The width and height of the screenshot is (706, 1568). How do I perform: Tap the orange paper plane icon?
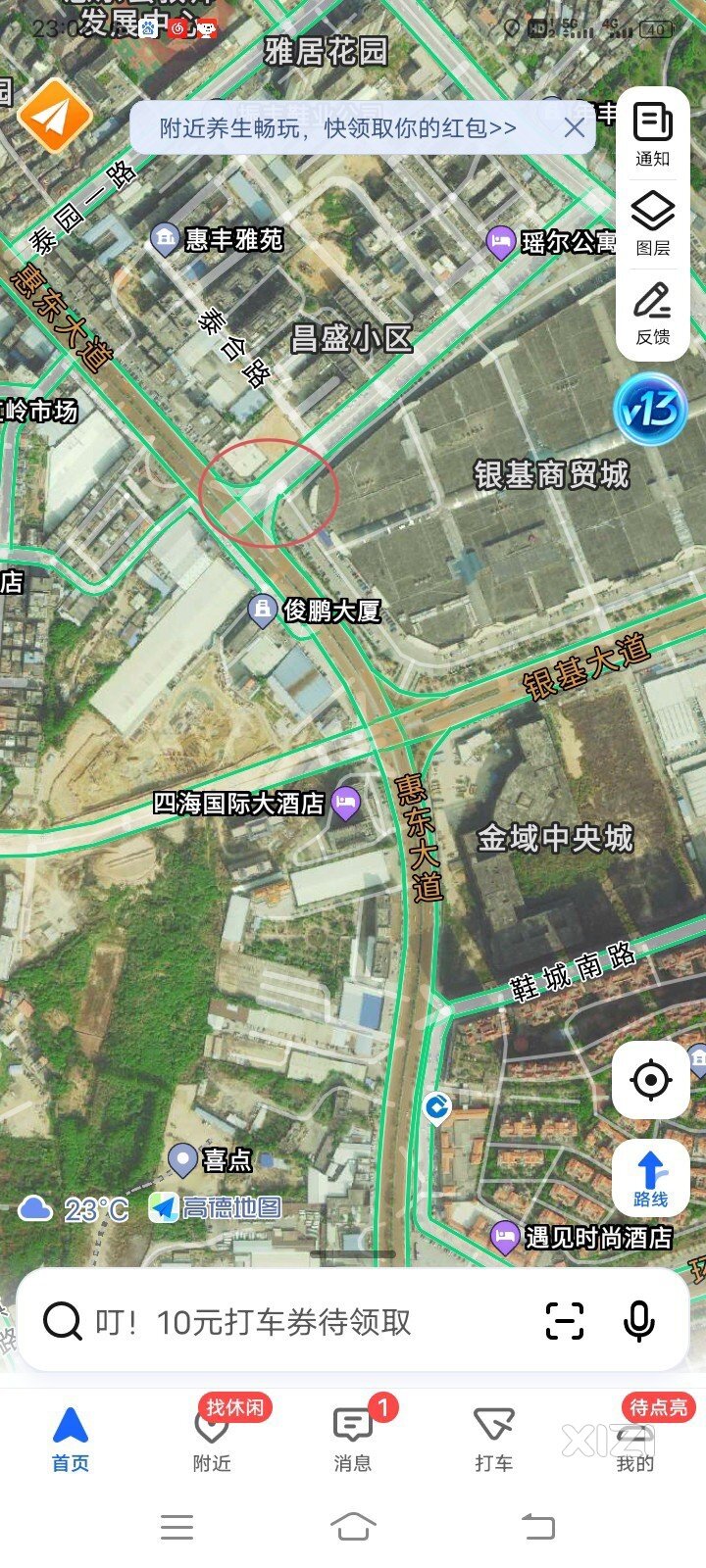point(55,116)
